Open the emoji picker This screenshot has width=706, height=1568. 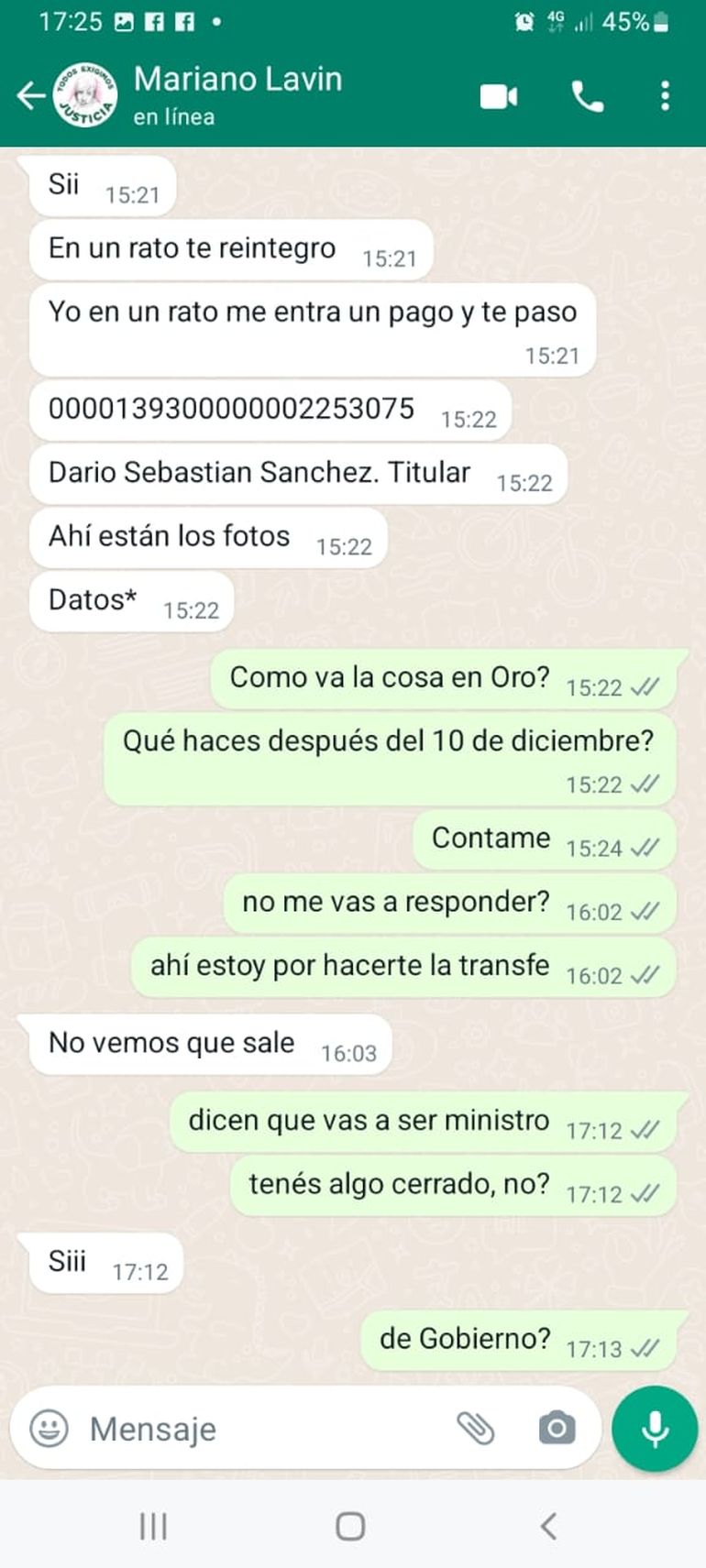click(x=49, y=1428)
